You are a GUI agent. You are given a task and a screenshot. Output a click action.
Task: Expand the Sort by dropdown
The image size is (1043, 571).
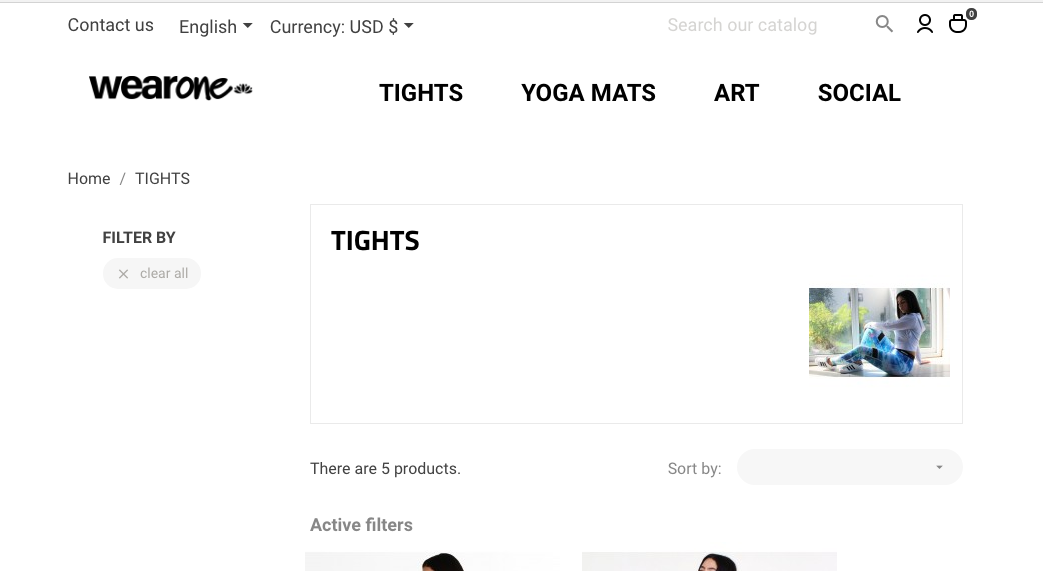coord(849,467)
